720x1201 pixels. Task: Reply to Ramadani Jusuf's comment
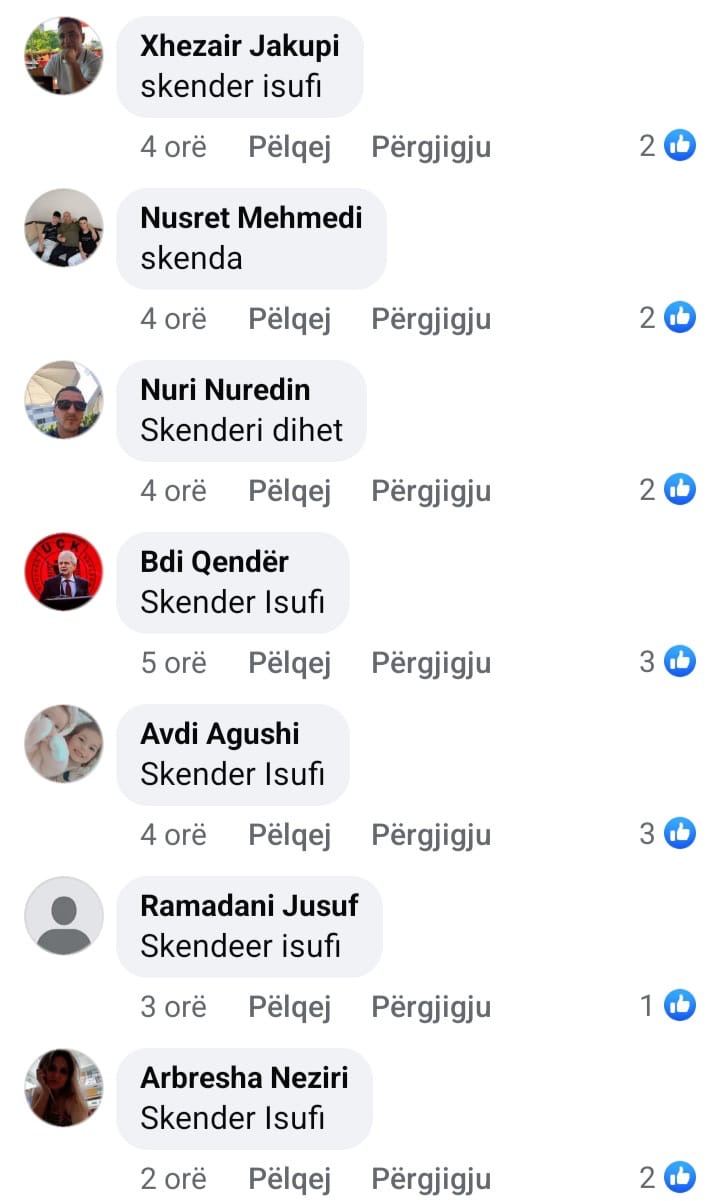(x=431, y=1007)
